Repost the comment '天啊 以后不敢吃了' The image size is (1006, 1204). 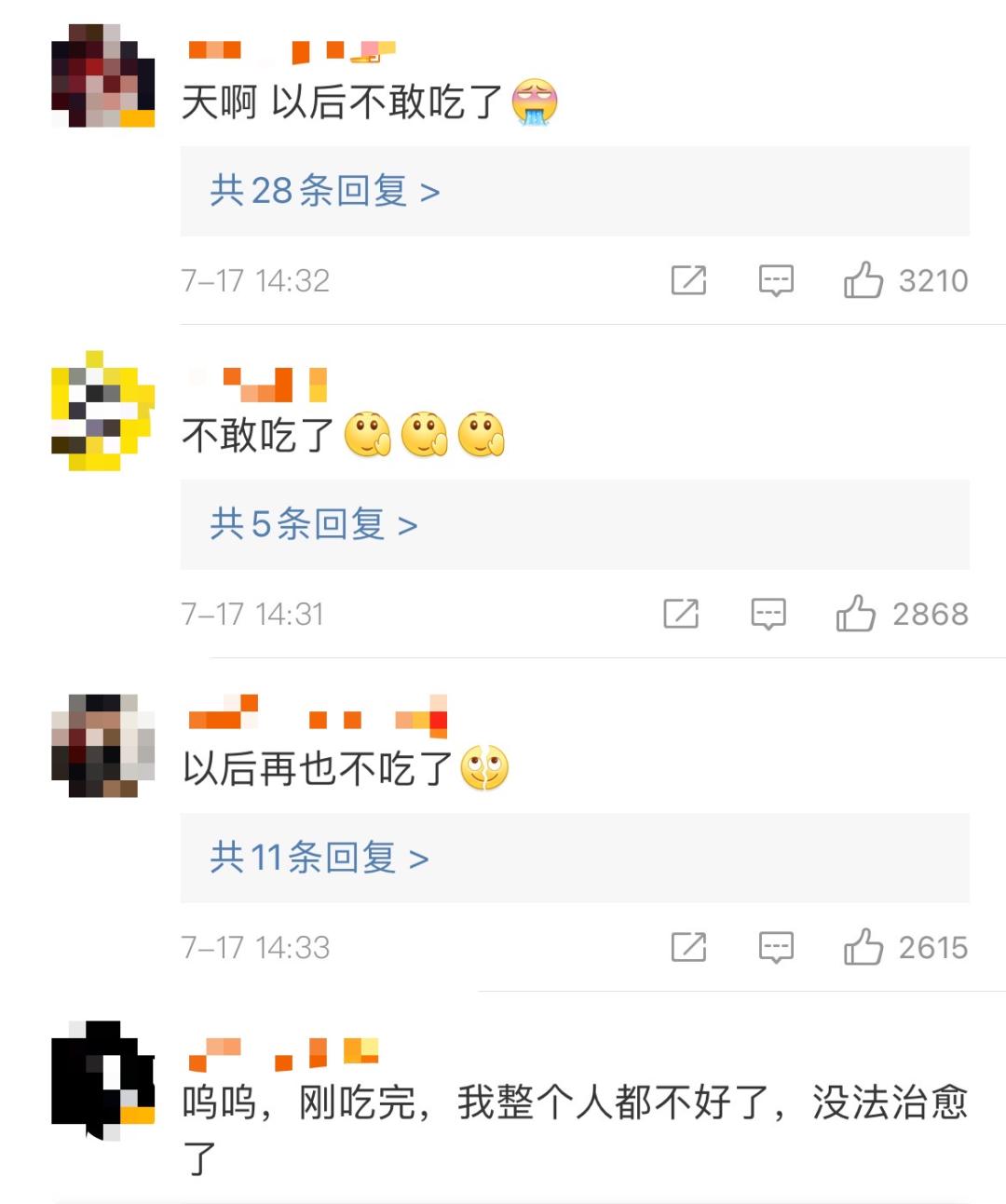tap(688, 279)
